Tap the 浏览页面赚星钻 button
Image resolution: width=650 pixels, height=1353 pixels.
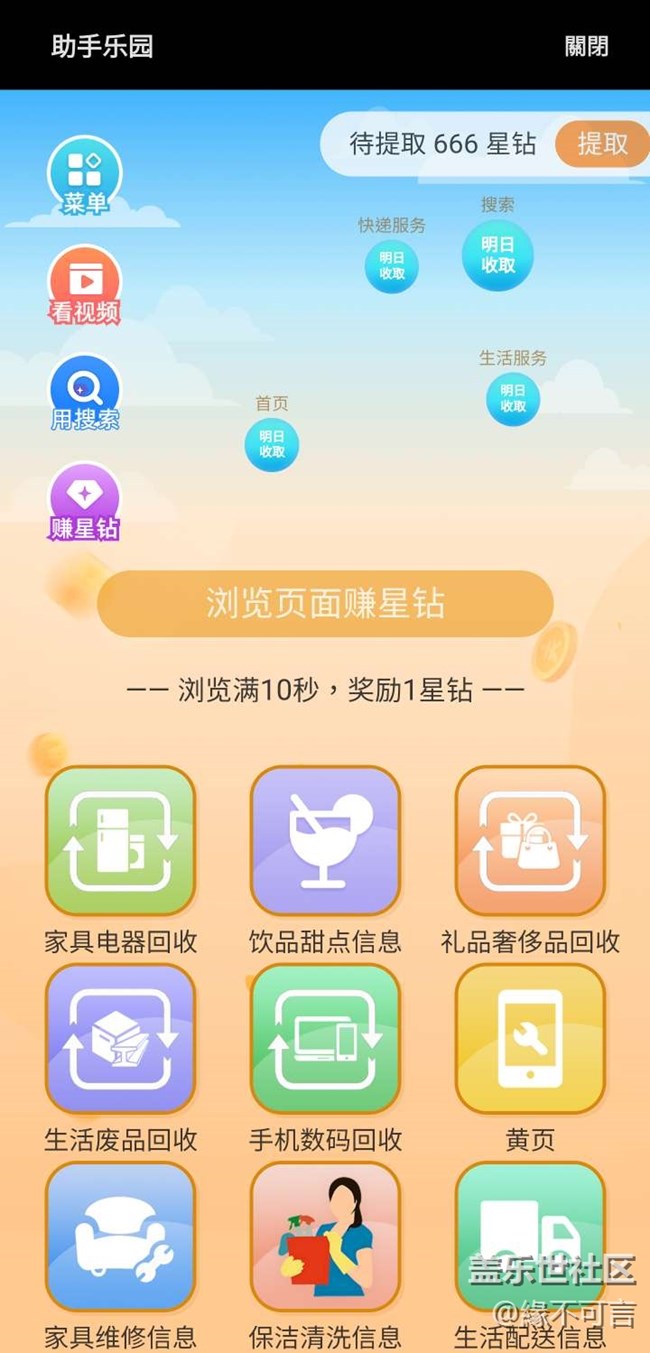tap(325, 604)
